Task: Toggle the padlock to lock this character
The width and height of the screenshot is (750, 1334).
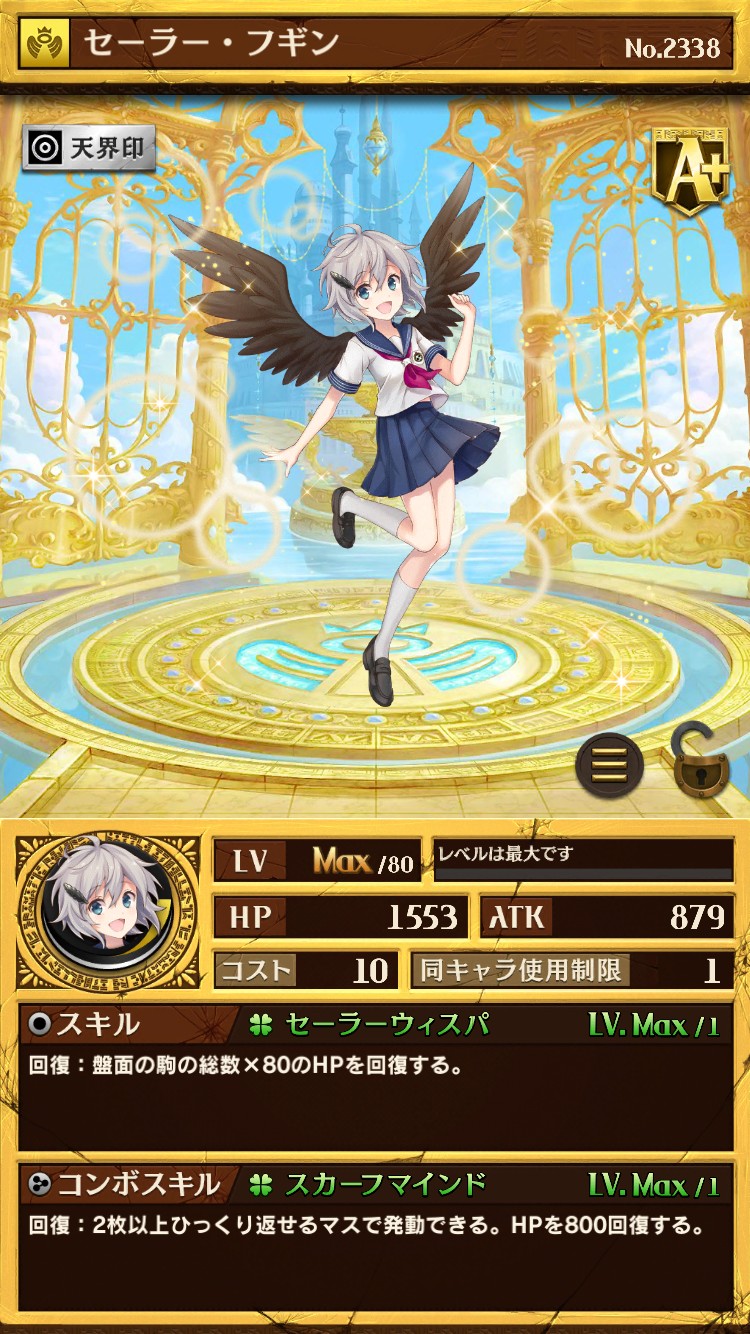Action: [x=702, y=761]
